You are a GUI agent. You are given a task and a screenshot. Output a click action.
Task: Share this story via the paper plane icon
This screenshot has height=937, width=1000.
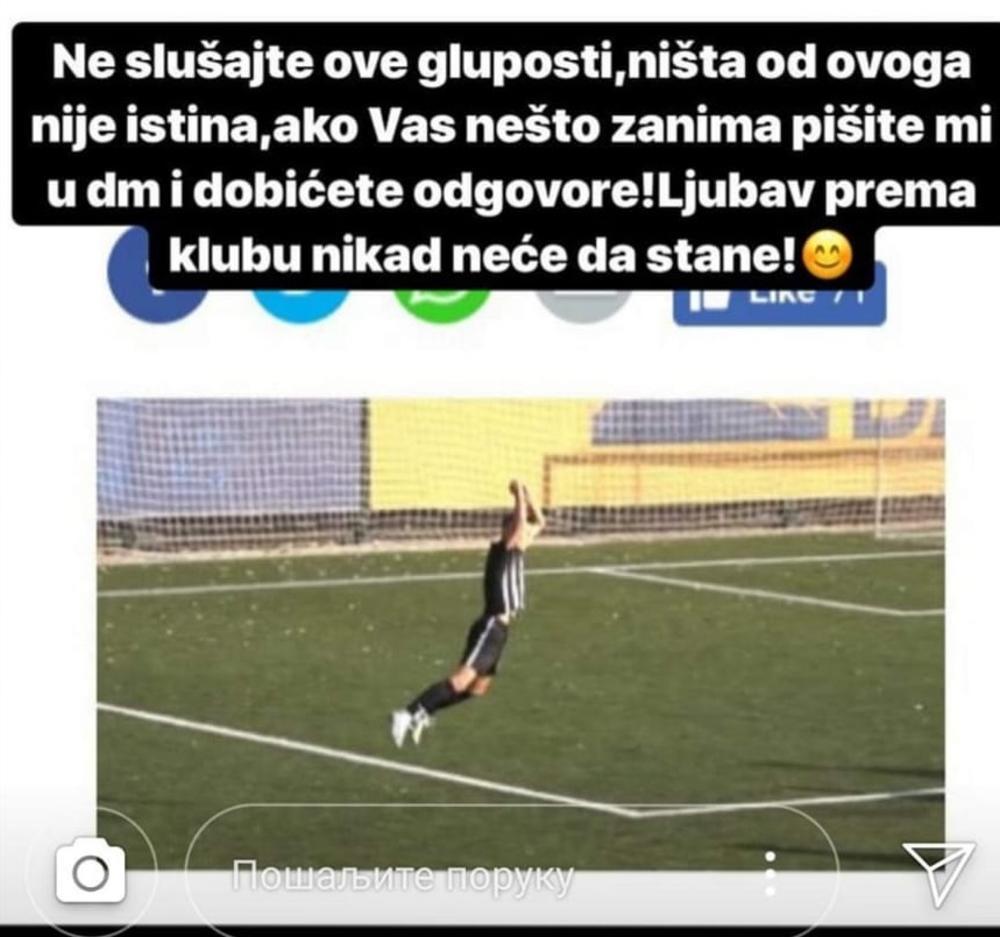point(937,871)
